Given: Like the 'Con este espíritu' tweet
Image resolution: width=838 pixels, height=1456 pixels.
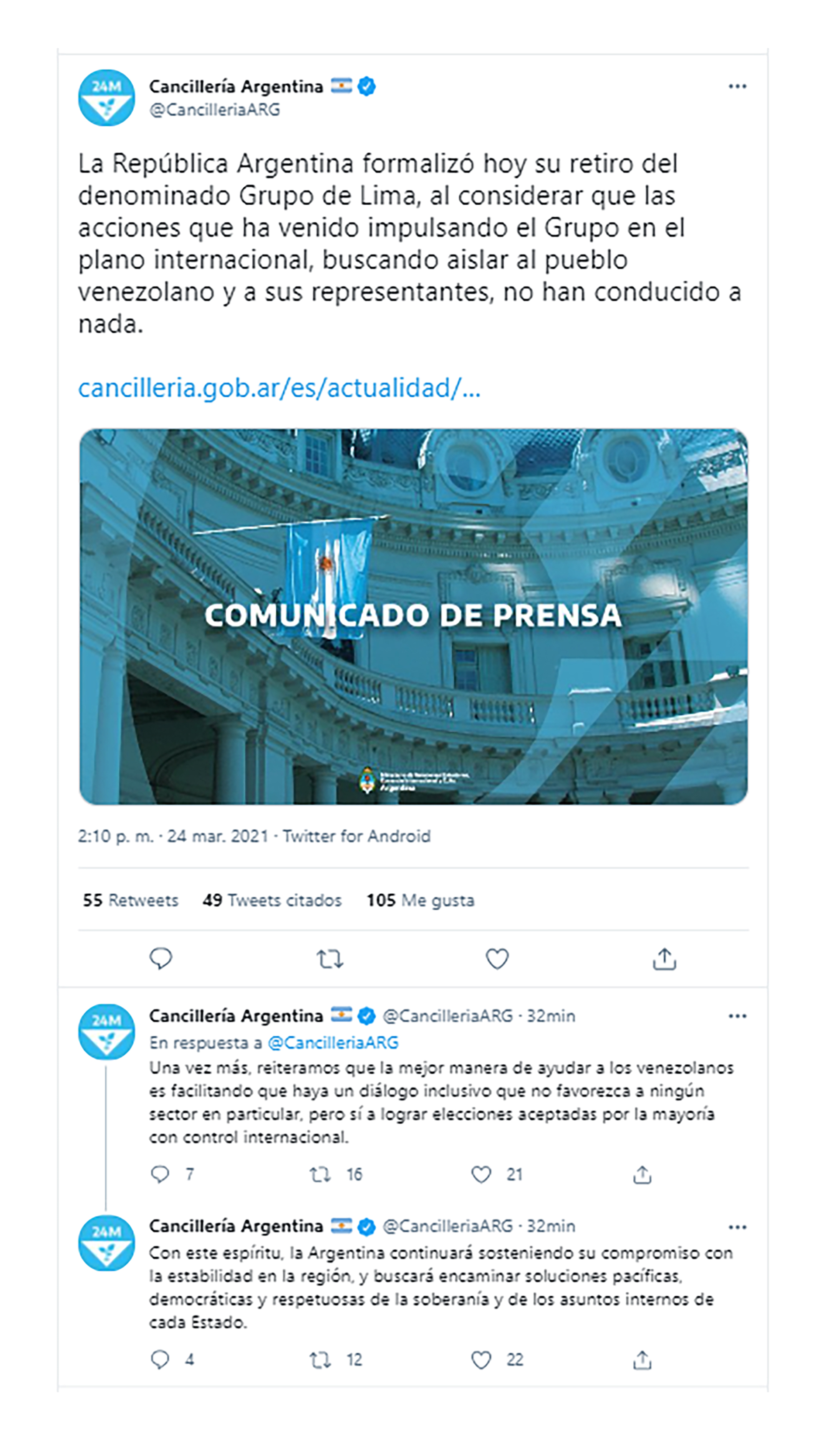Looking at the screenshot, I should pos(481,1360).
